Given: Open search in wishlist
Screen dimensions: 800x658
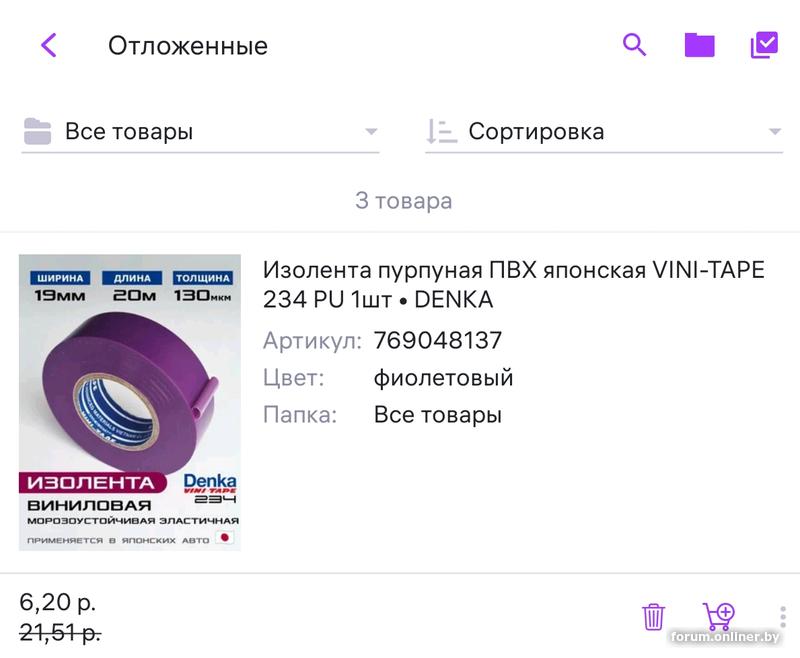Looking at the screenshot, I should point(634,45).
